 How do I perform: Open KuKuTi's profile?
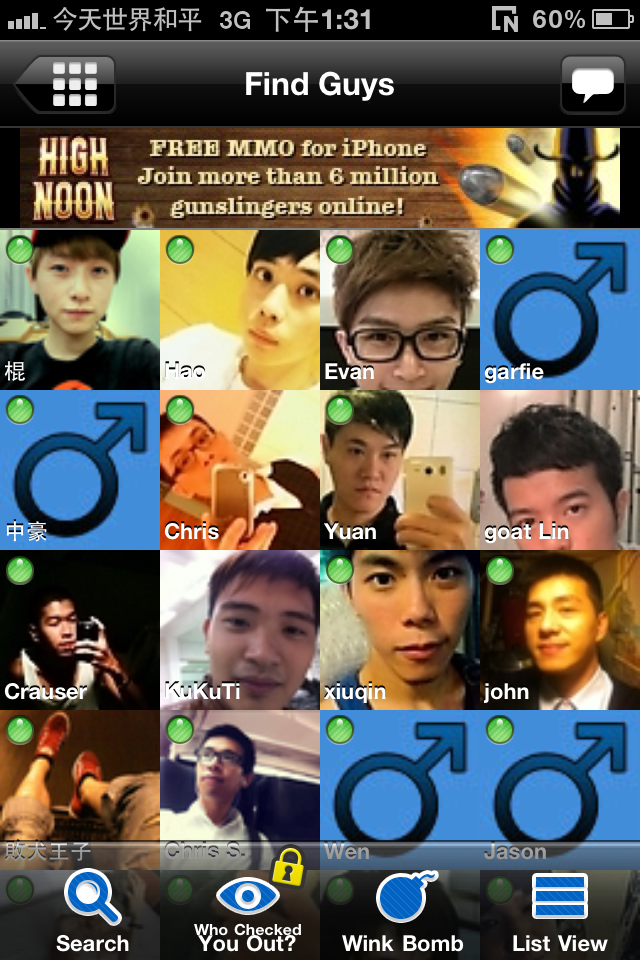coord(240,630)
